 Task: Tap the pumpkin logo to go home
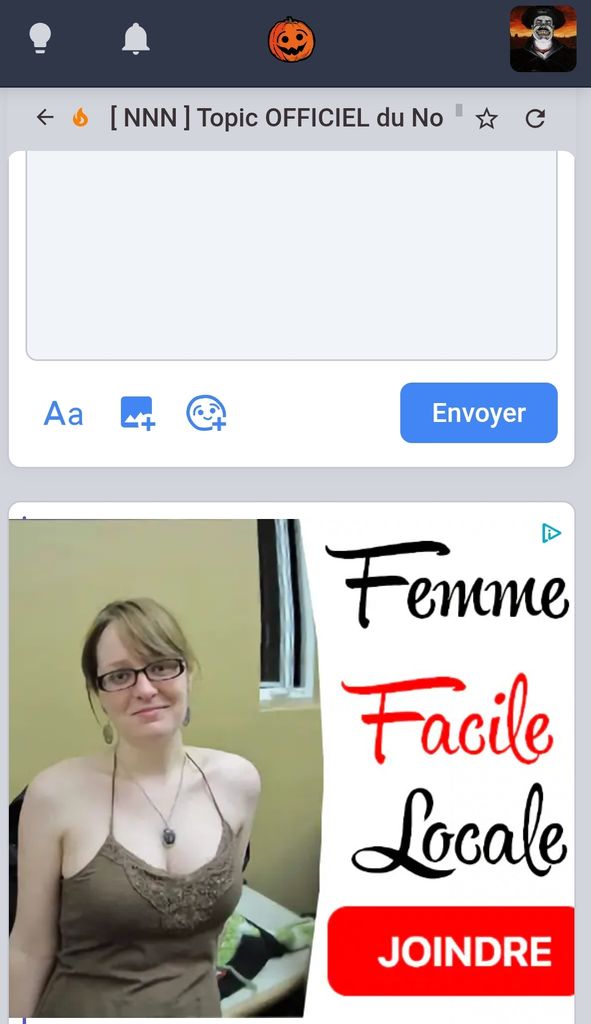291,40
